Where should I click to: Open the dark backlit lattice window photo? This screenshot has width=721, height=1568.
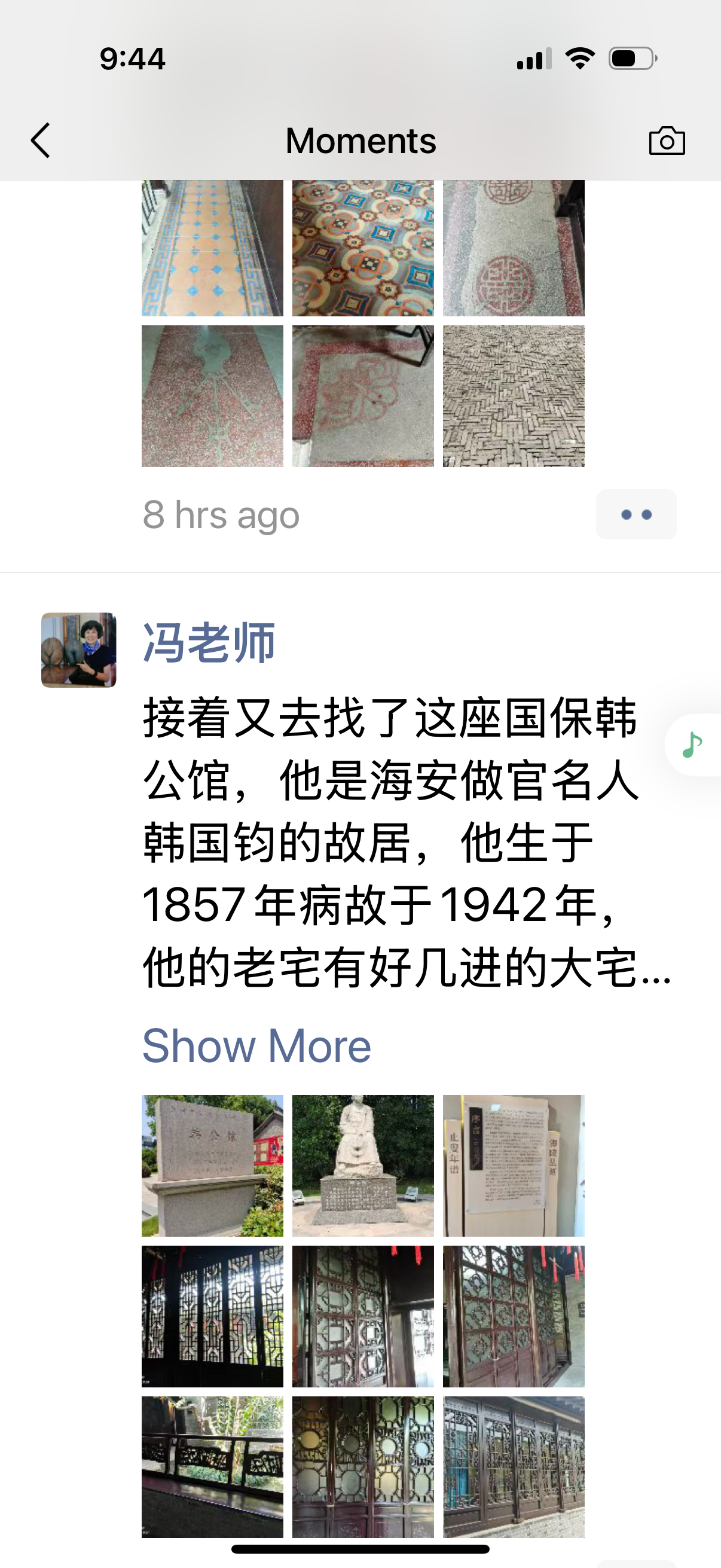click(212, 1316)
